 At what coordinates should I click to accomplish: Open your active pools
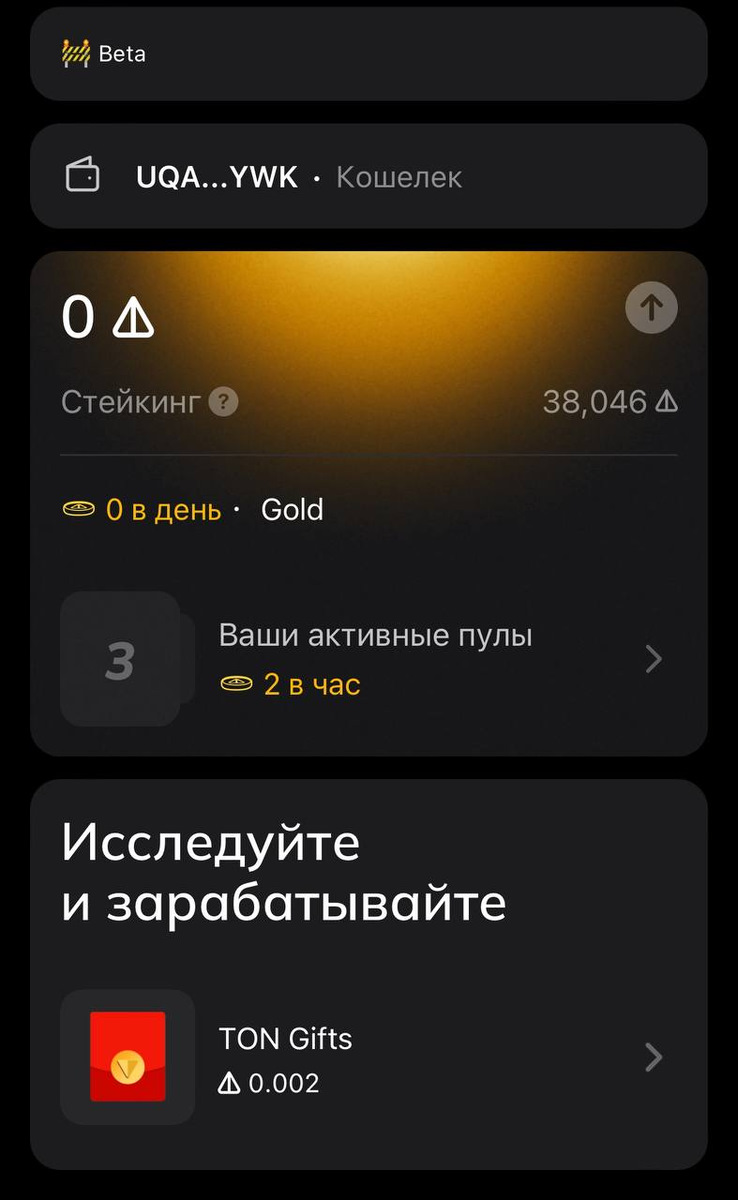tap(368, 659)
